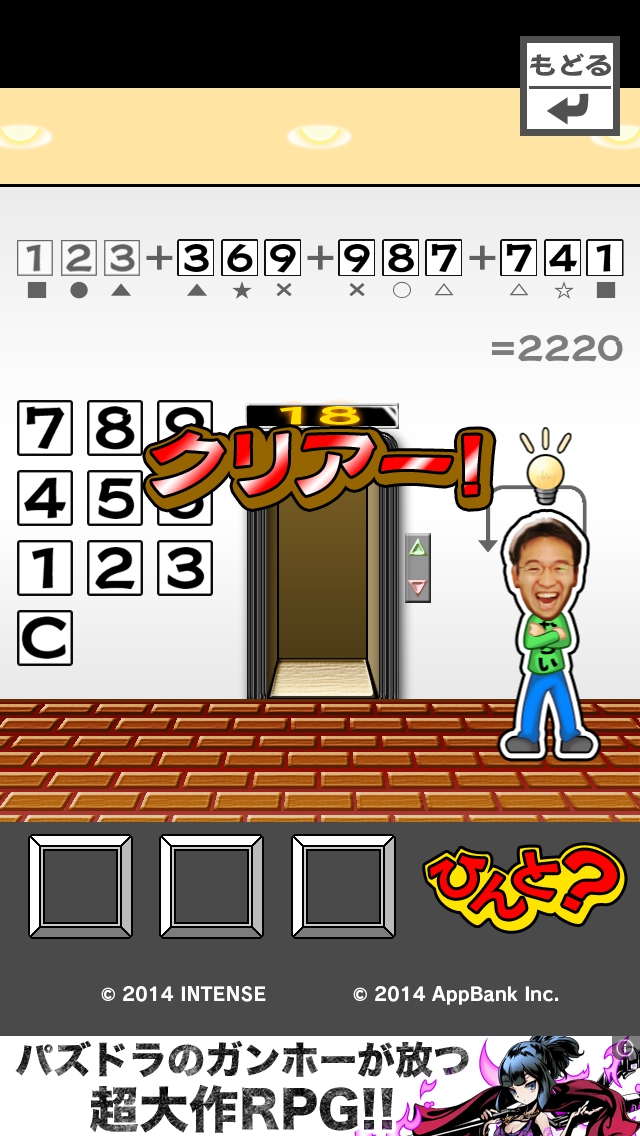Tap the もどる back button
Image resolution: width=640 pixels, height=1136 pixels.
[570, 86]
